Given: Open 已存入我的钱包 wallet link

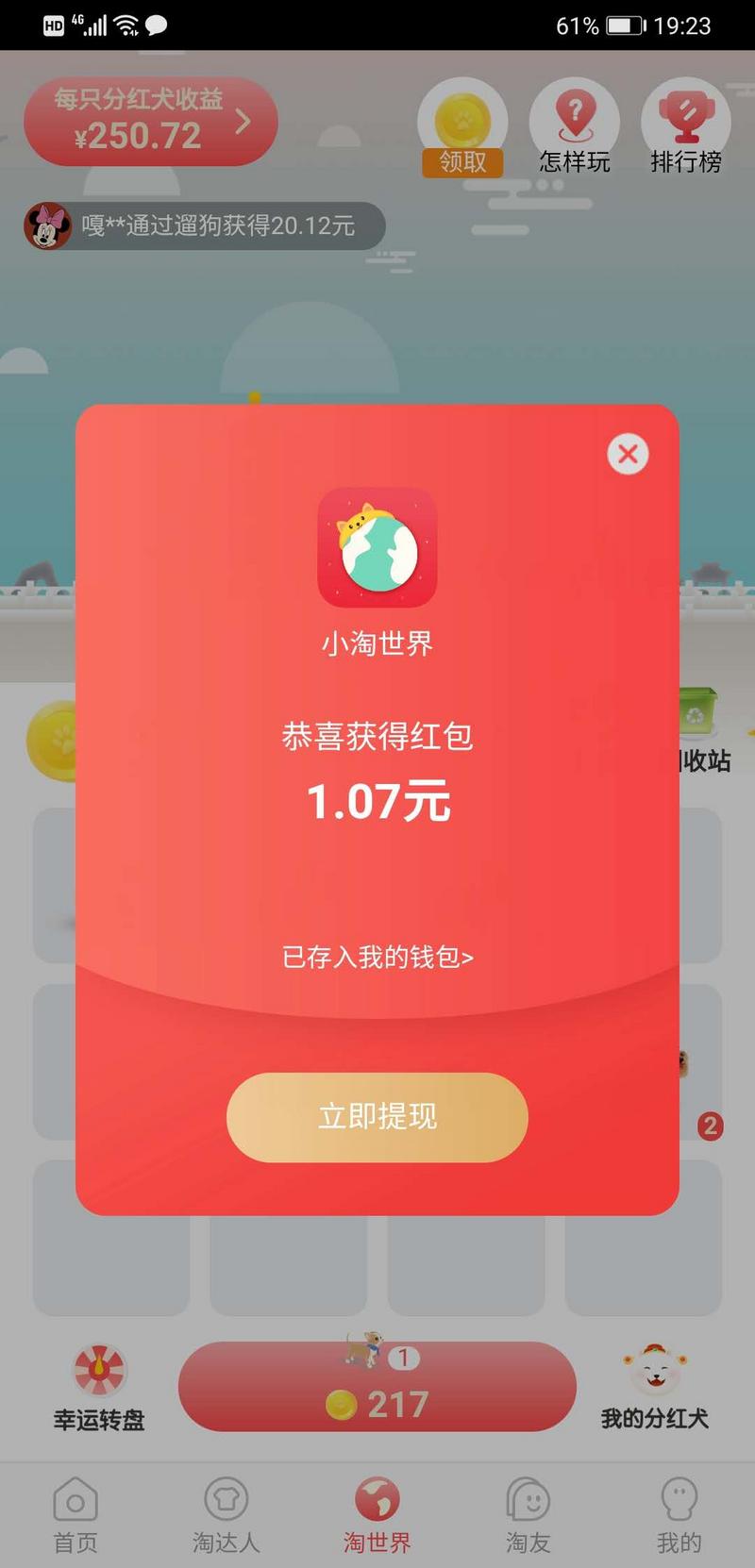Looking at the screenshot, I should click(x=377, y=957).
